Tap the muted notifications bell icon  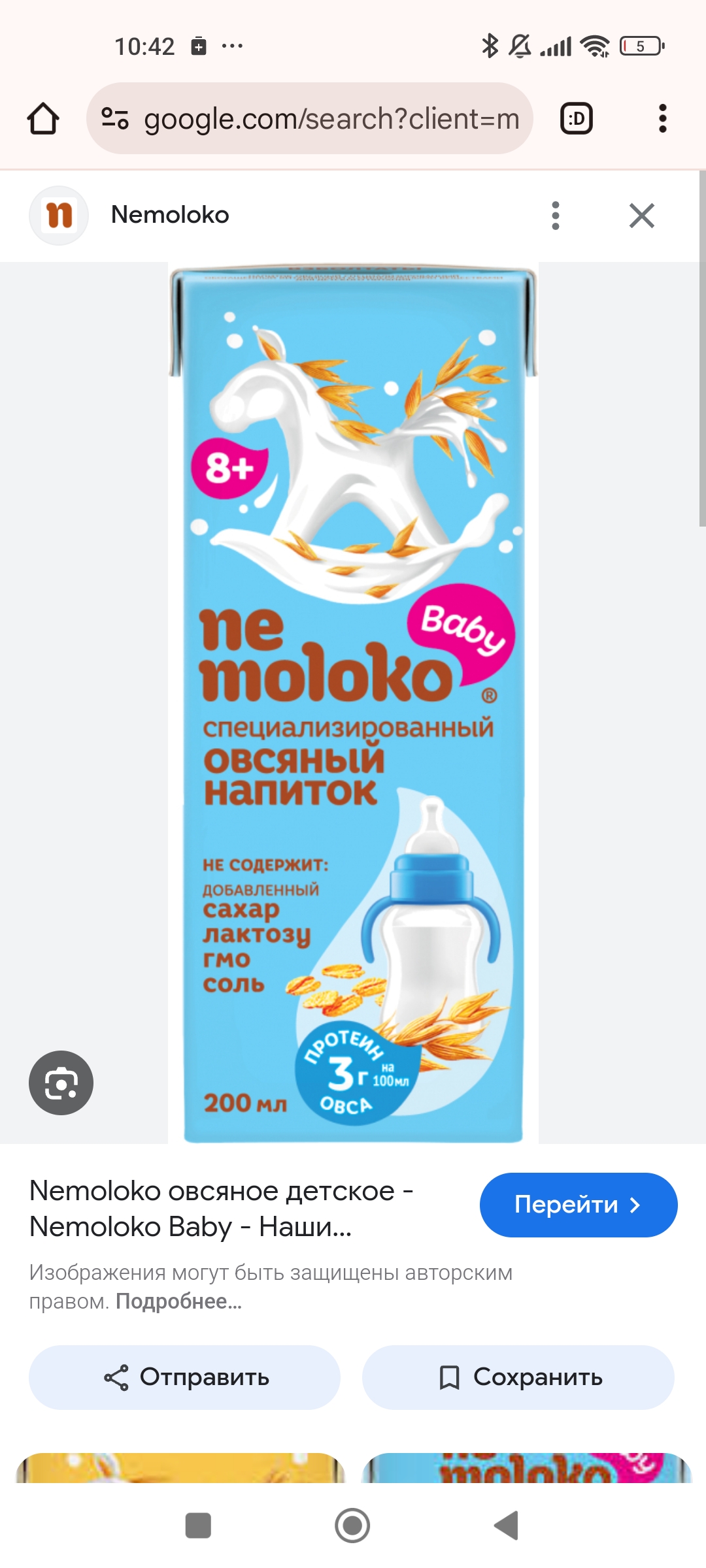(x=518, y=44)
